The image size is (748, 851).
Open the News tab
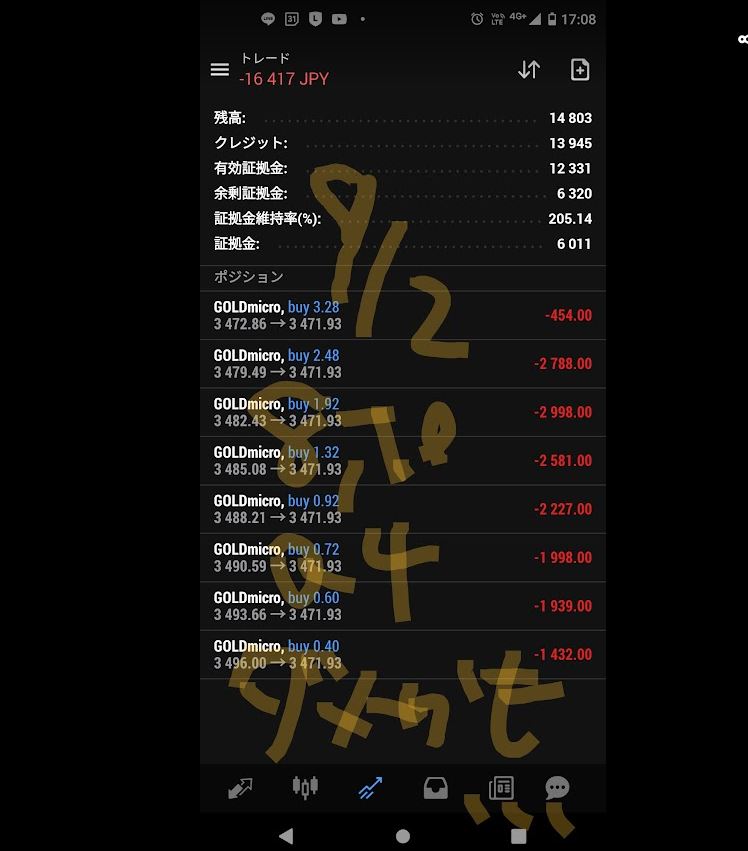[501, 788]
